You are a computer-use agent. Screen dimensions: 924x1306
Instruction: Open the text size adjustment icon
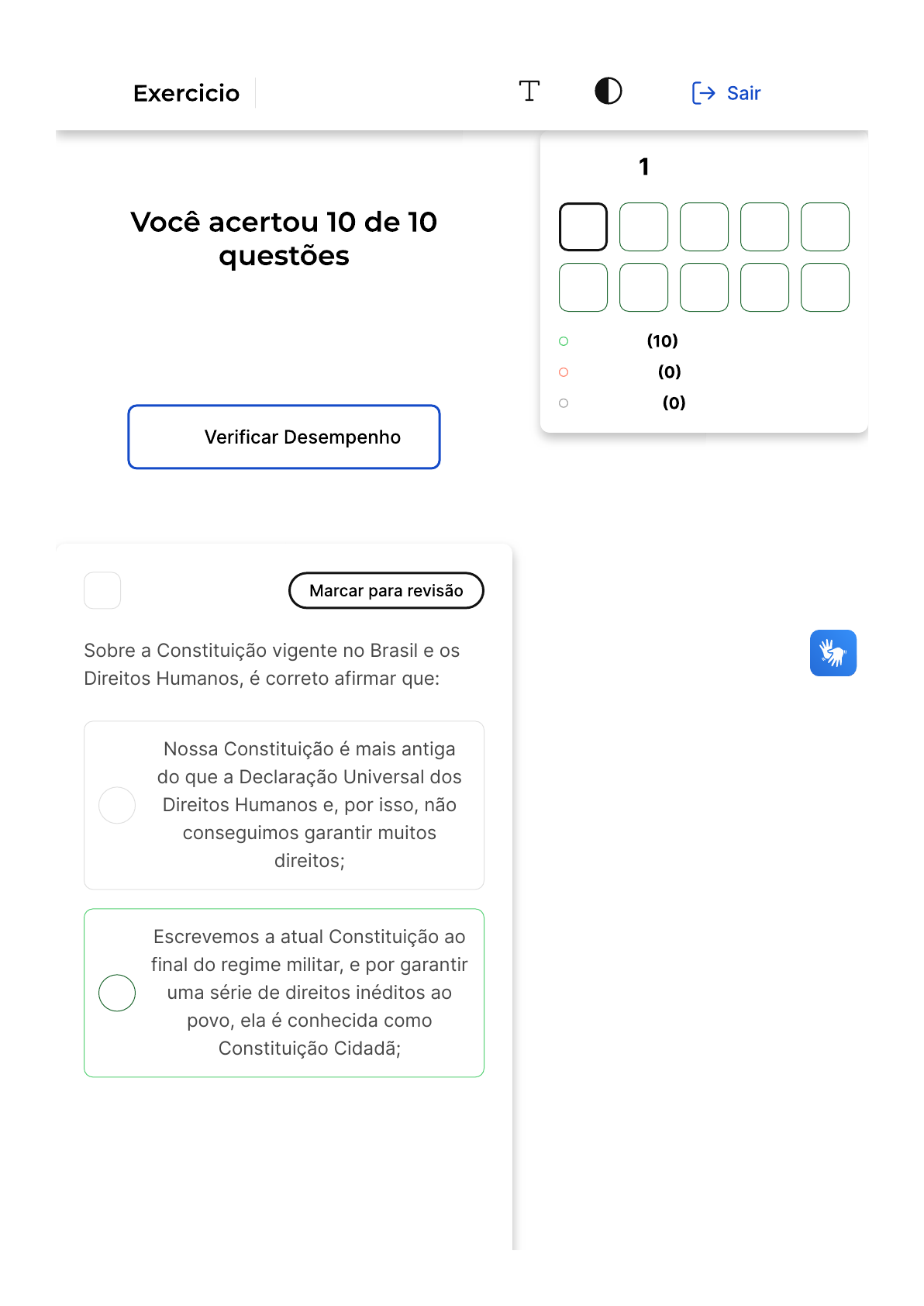click(x=529, y=92)
